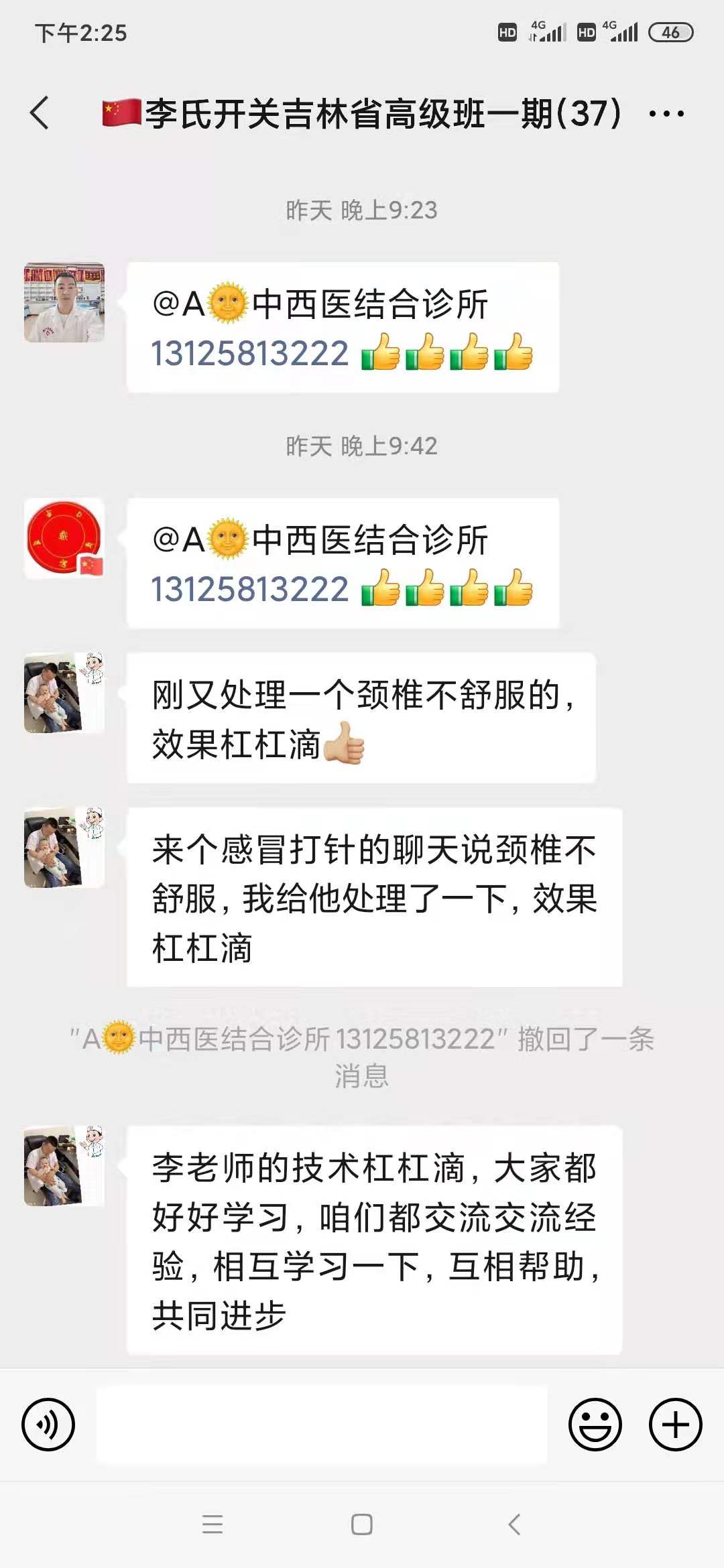Switch to voice message input
Viewport: 724px width, 1568px height.
[x=48, y=1424]
